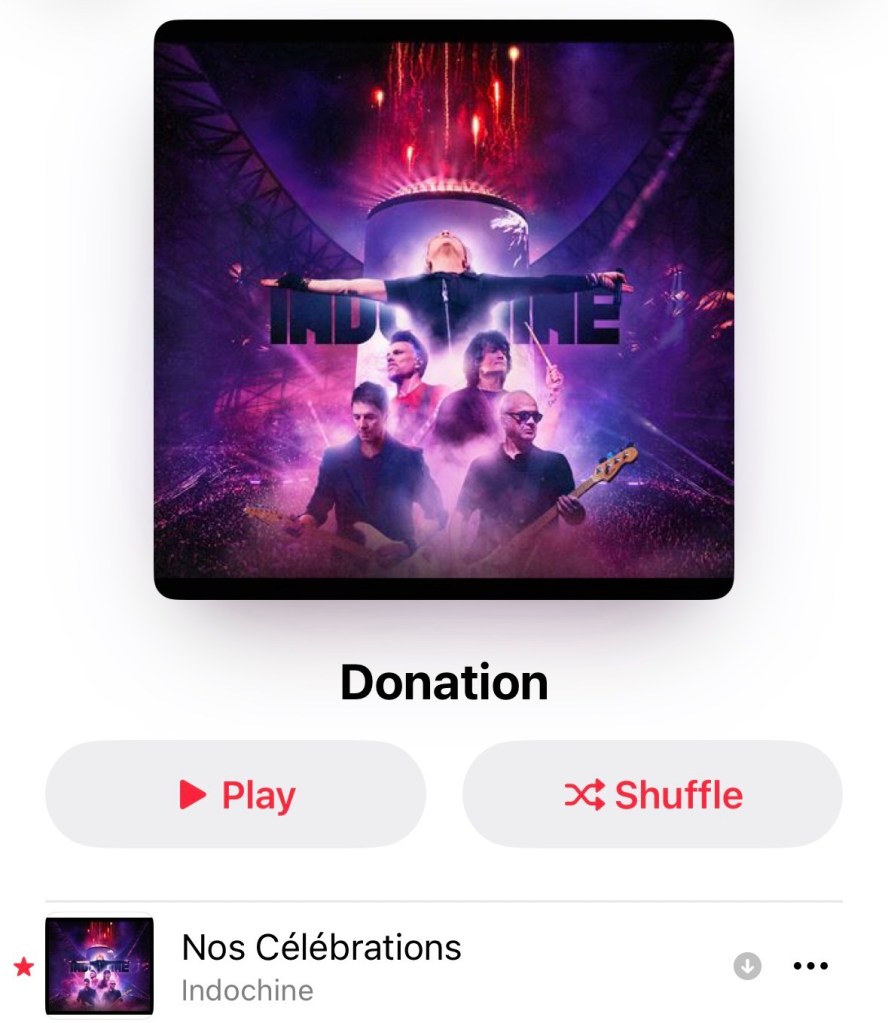Tap the small album artwork on the track row
888x1023 pixels.
(x=101, y=965)
